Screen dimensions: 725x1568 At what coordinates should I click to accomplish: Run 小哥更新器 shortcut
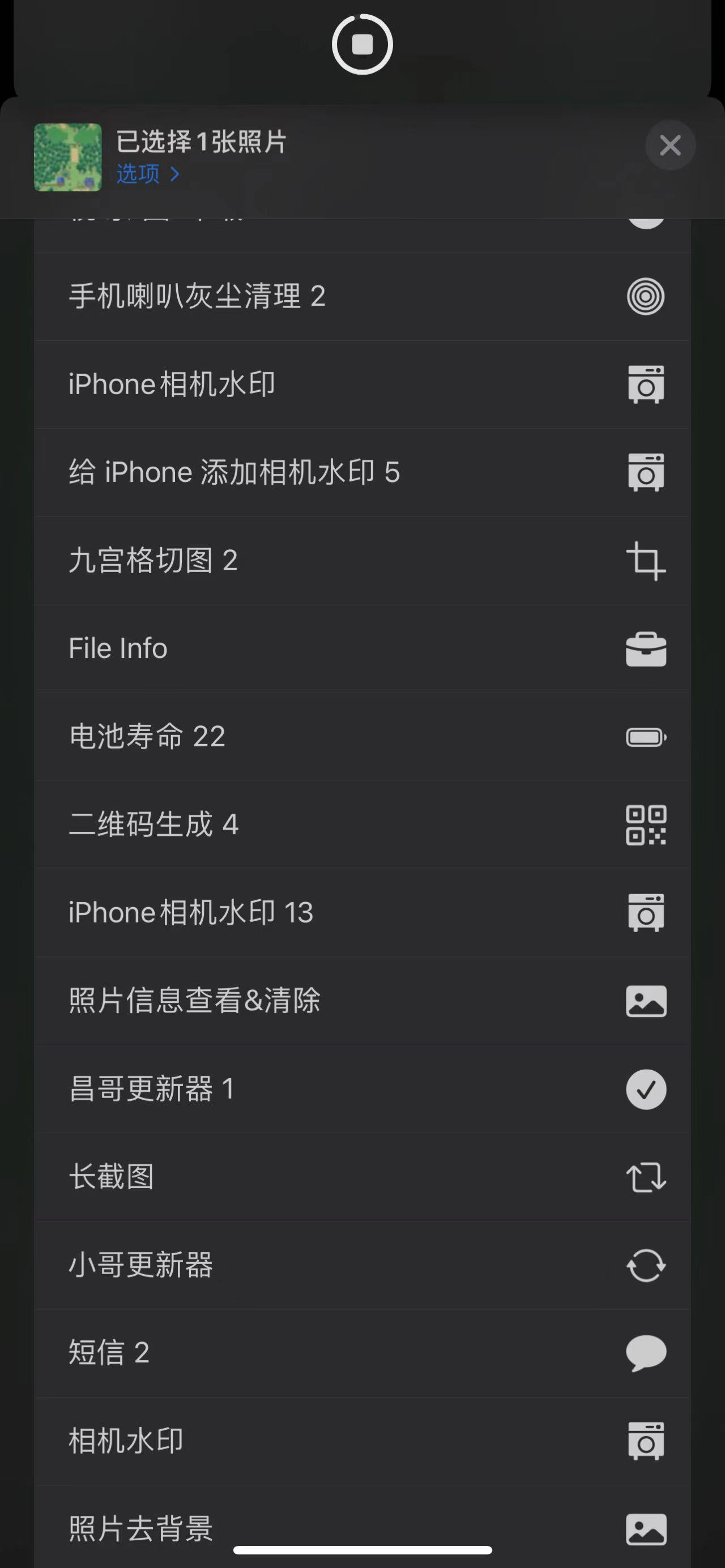coord(362,1265)
